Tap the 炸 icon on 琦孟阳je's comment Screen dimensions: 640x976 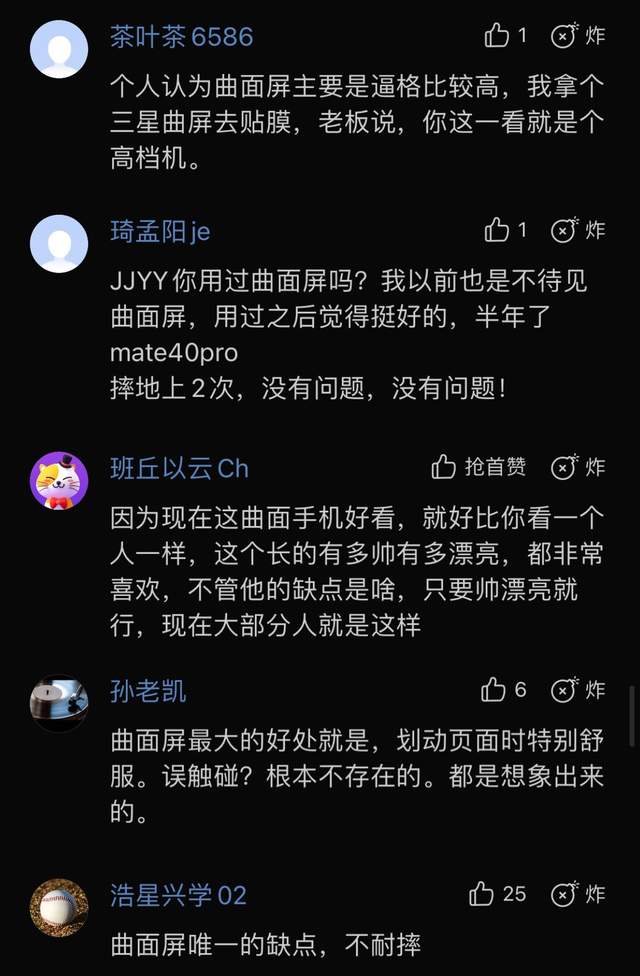(x=566, y=231)
